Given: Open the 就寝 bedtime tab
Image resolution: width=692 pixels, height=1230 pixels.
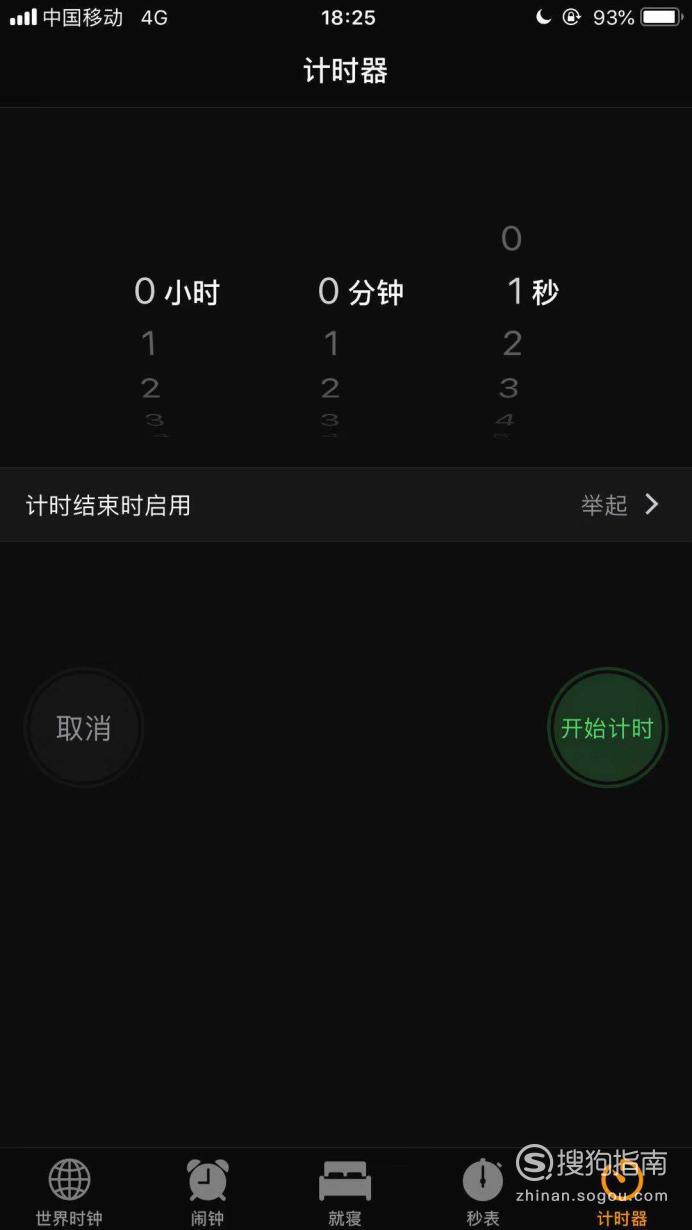Looking at the screenshot, I should 345,1192.
